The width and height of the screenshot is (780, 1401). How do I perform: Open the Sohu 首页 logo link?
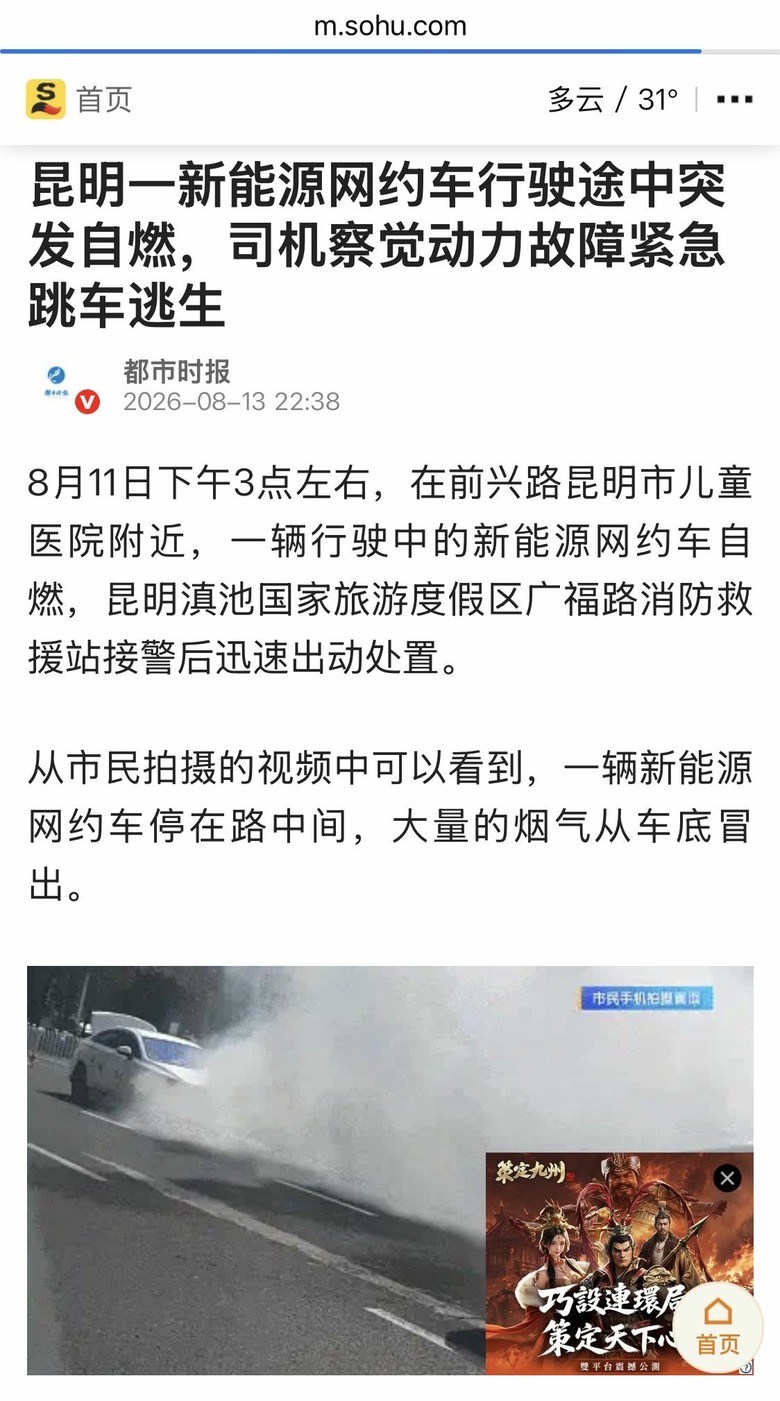pyautogui.click(x=78, y=99)
